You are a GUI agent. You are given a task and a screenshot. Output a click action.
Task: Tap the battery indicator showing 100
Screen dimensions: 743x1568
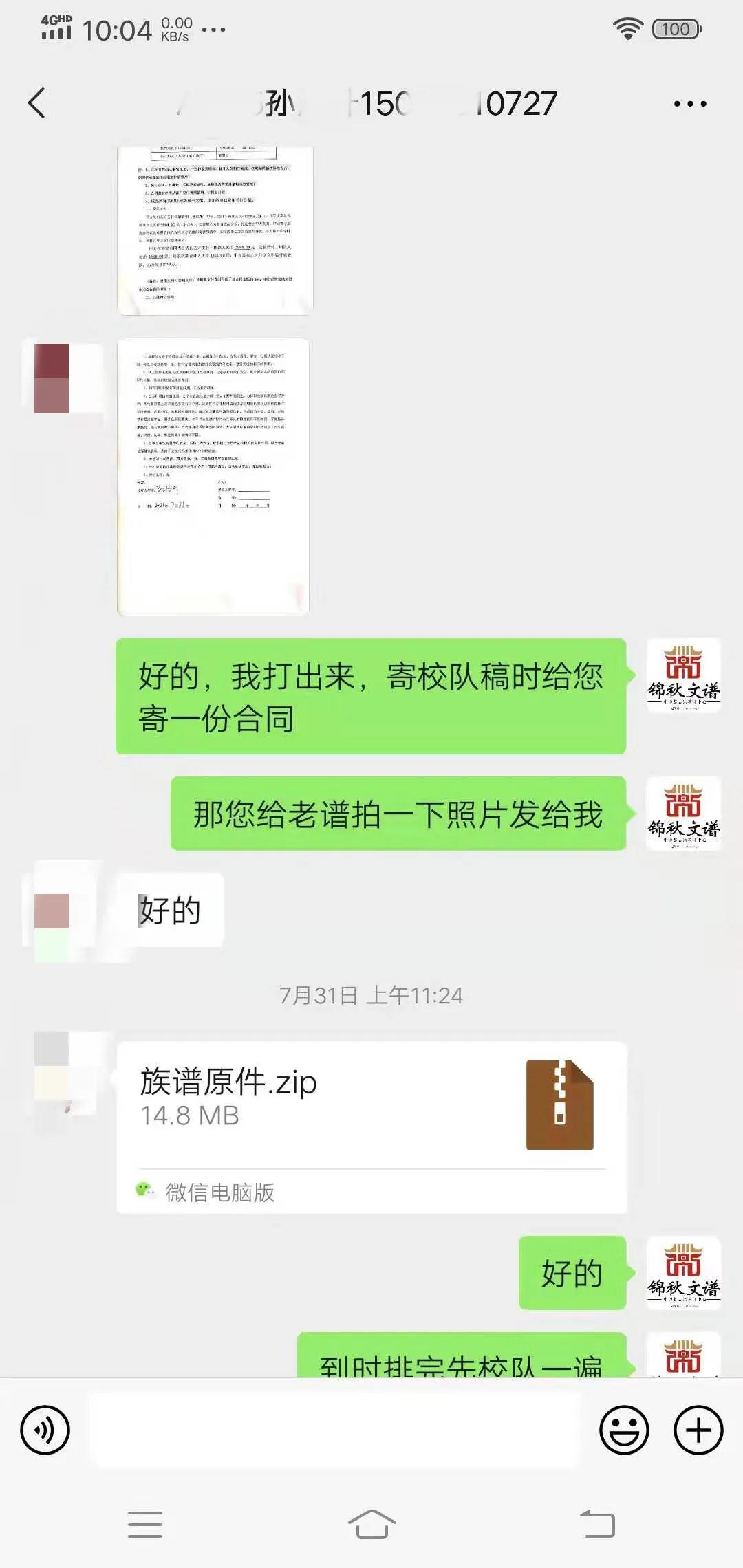click(675, 29)
